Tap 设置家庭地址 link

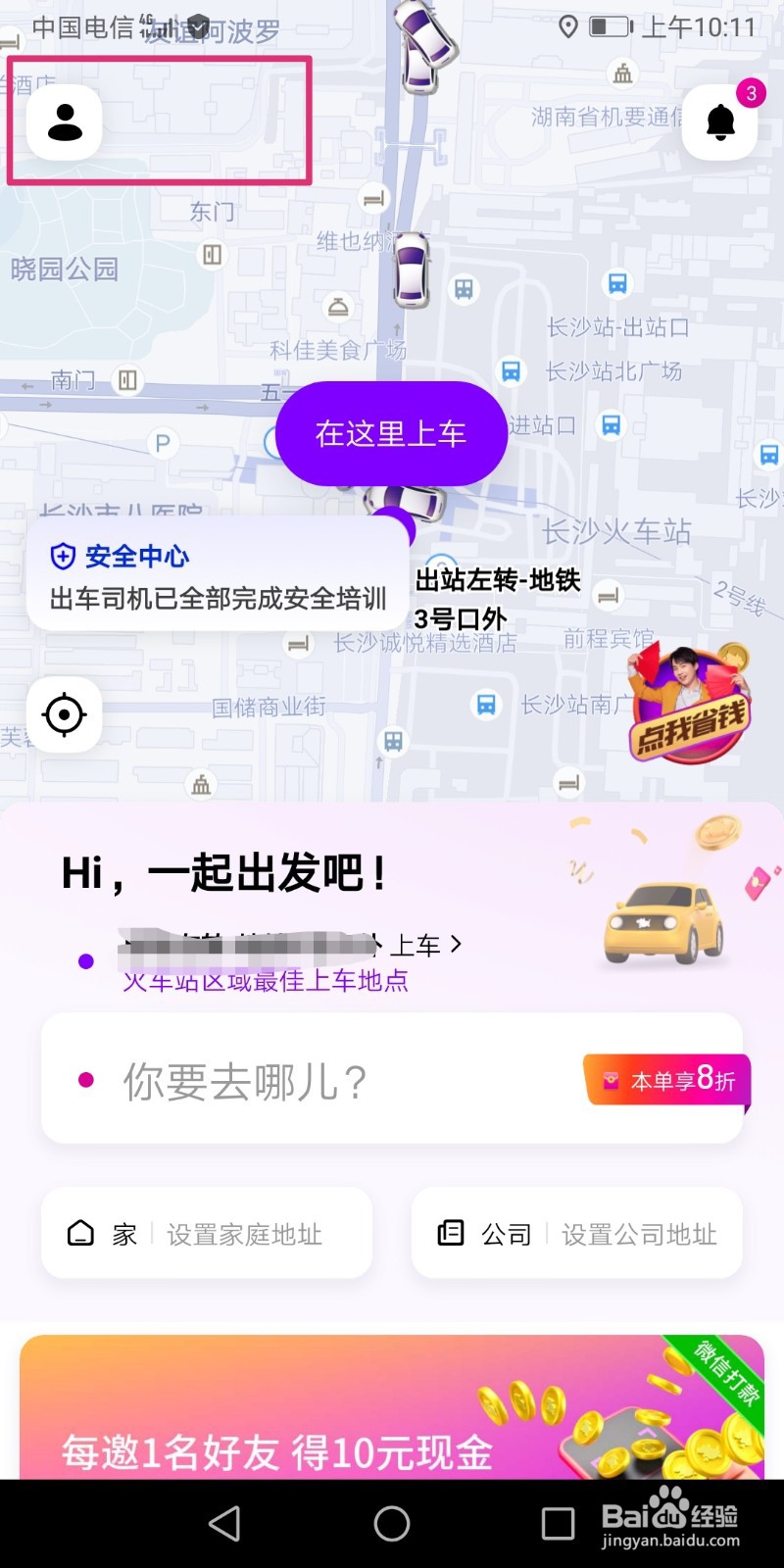point(245,1234)
